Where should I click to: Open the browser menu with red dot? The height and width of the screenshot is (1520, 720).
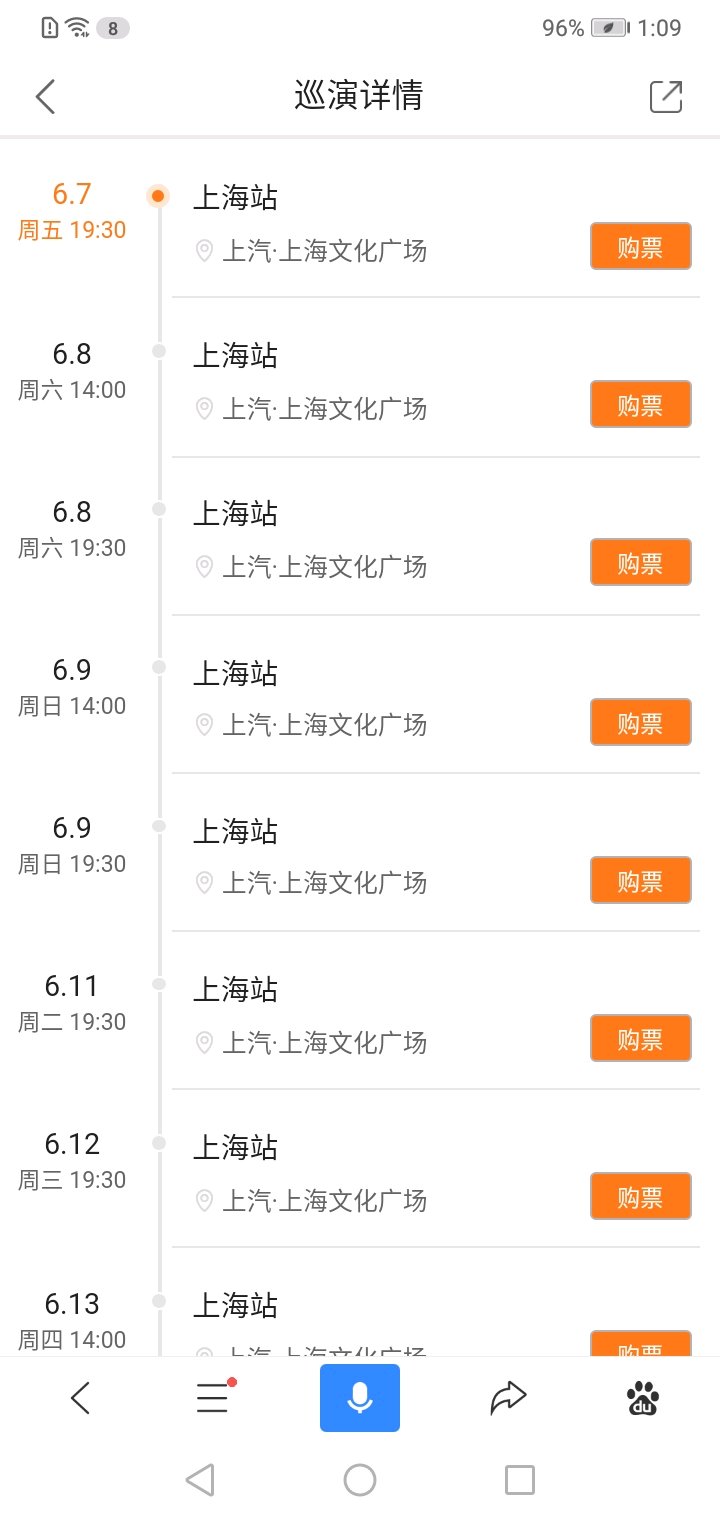click(213, 1397)
